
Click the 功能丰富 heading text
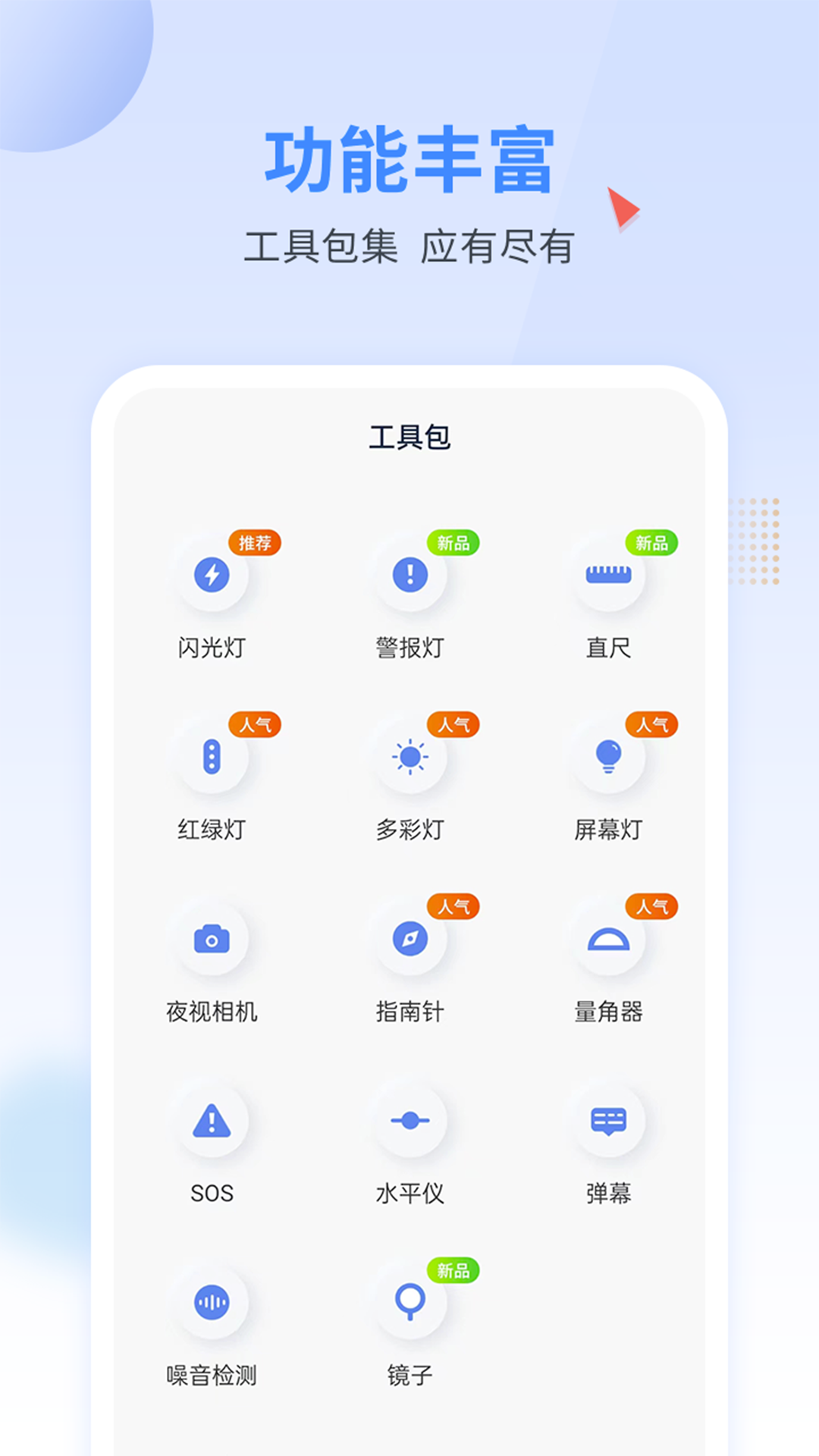[x=409, y=157]
